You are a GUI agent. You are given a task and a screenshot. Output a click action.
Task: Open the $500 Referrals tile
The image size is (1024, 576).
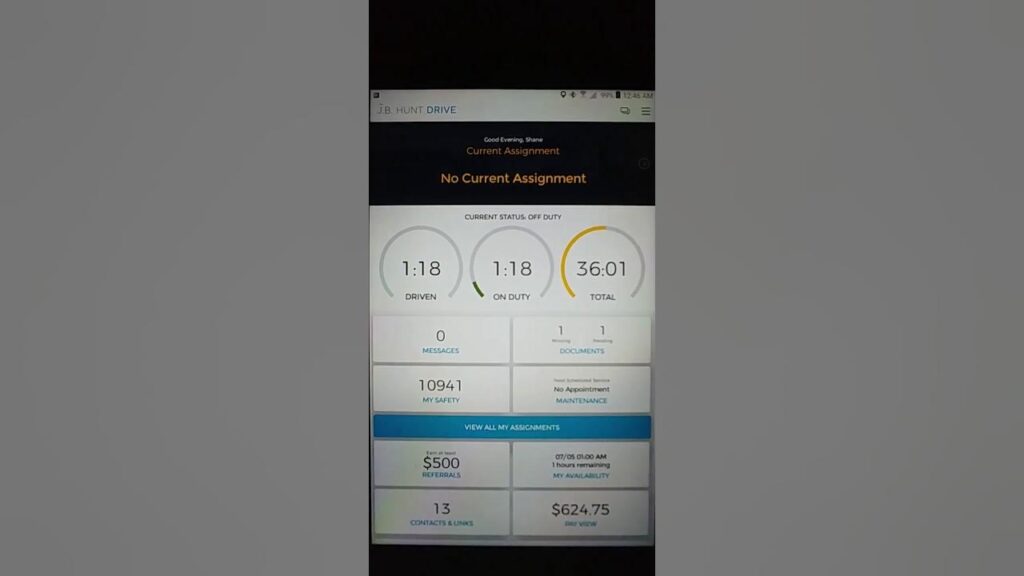pyautogui.click(x=441, y=465)
